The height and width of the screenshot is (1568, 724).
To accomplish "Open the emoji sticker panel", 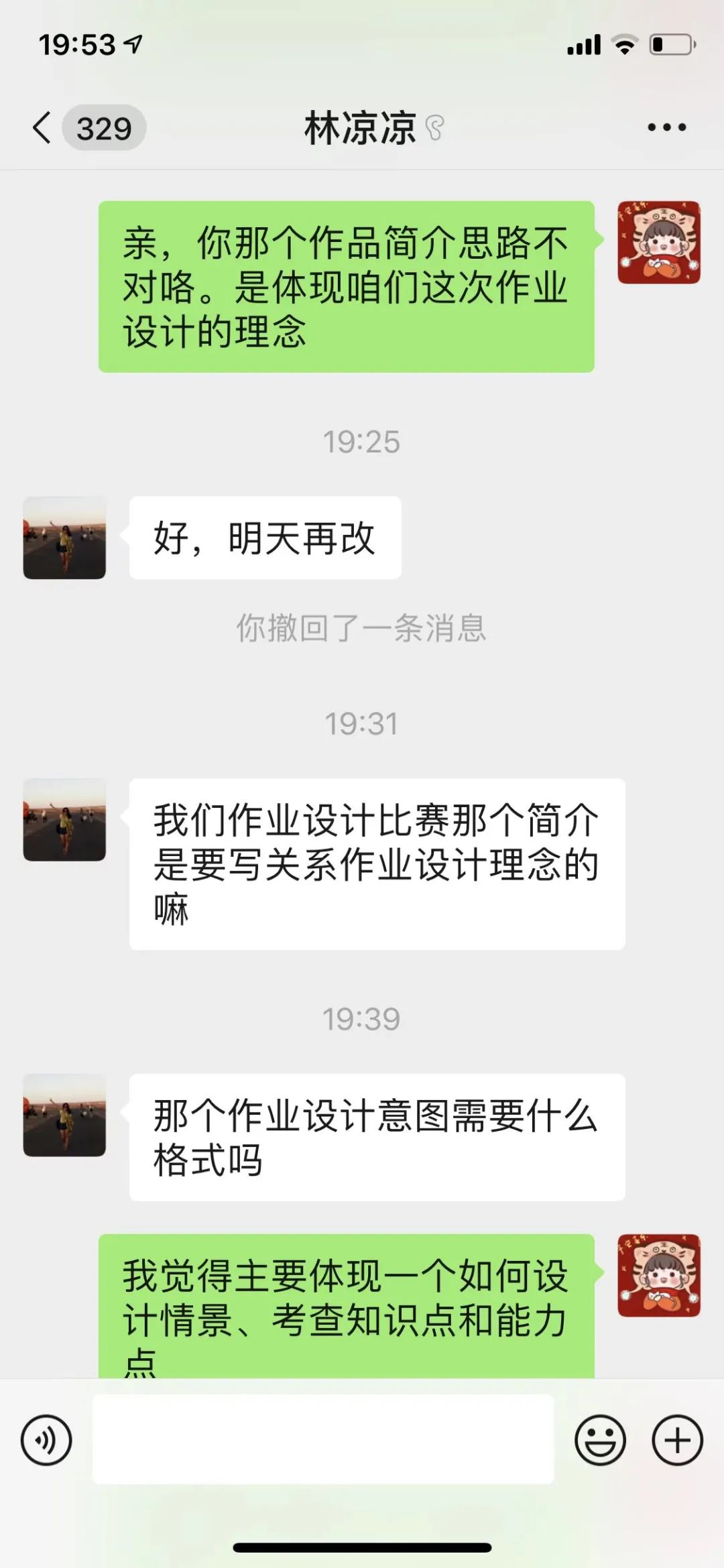I will click(600, 1440).
